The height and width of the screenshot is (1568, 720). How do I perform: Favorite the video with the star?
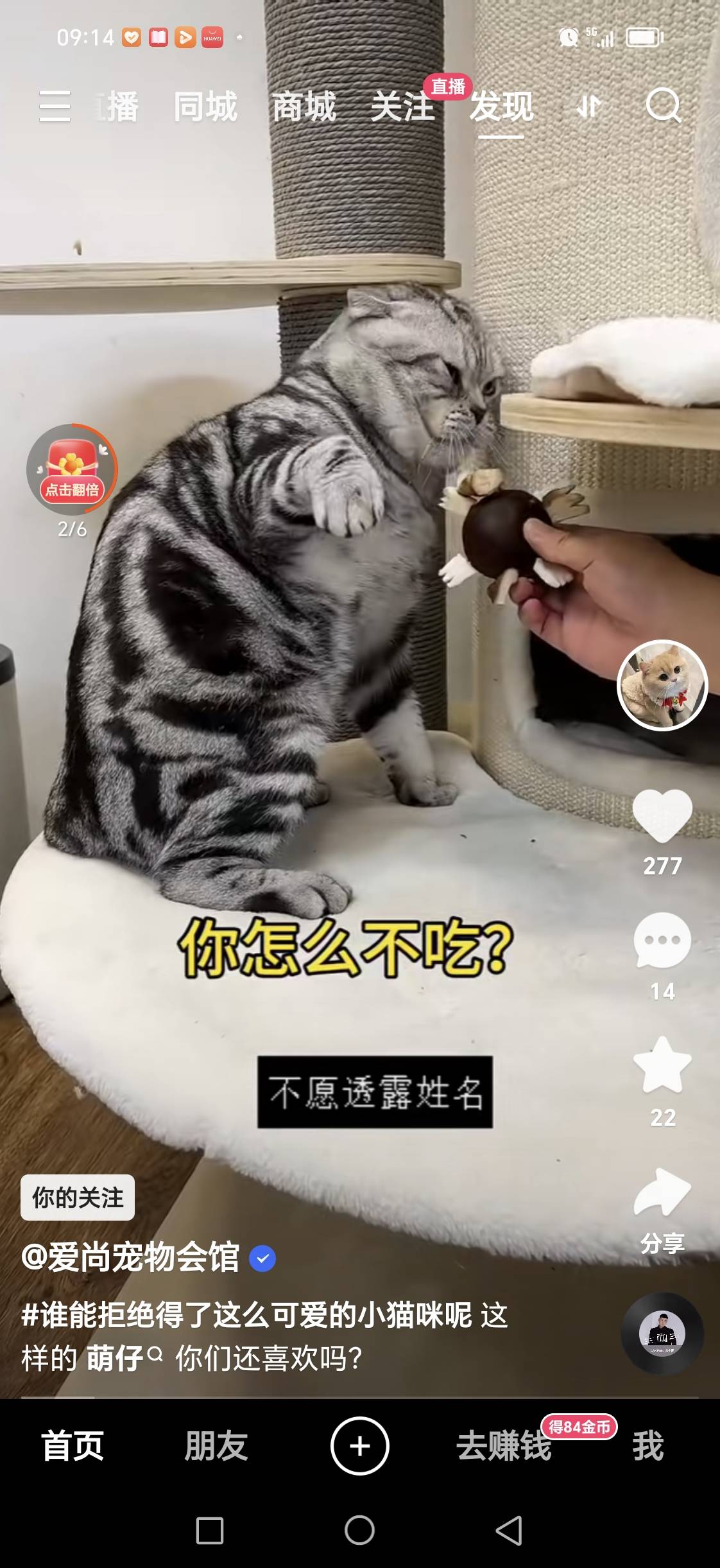(662, 1066)
